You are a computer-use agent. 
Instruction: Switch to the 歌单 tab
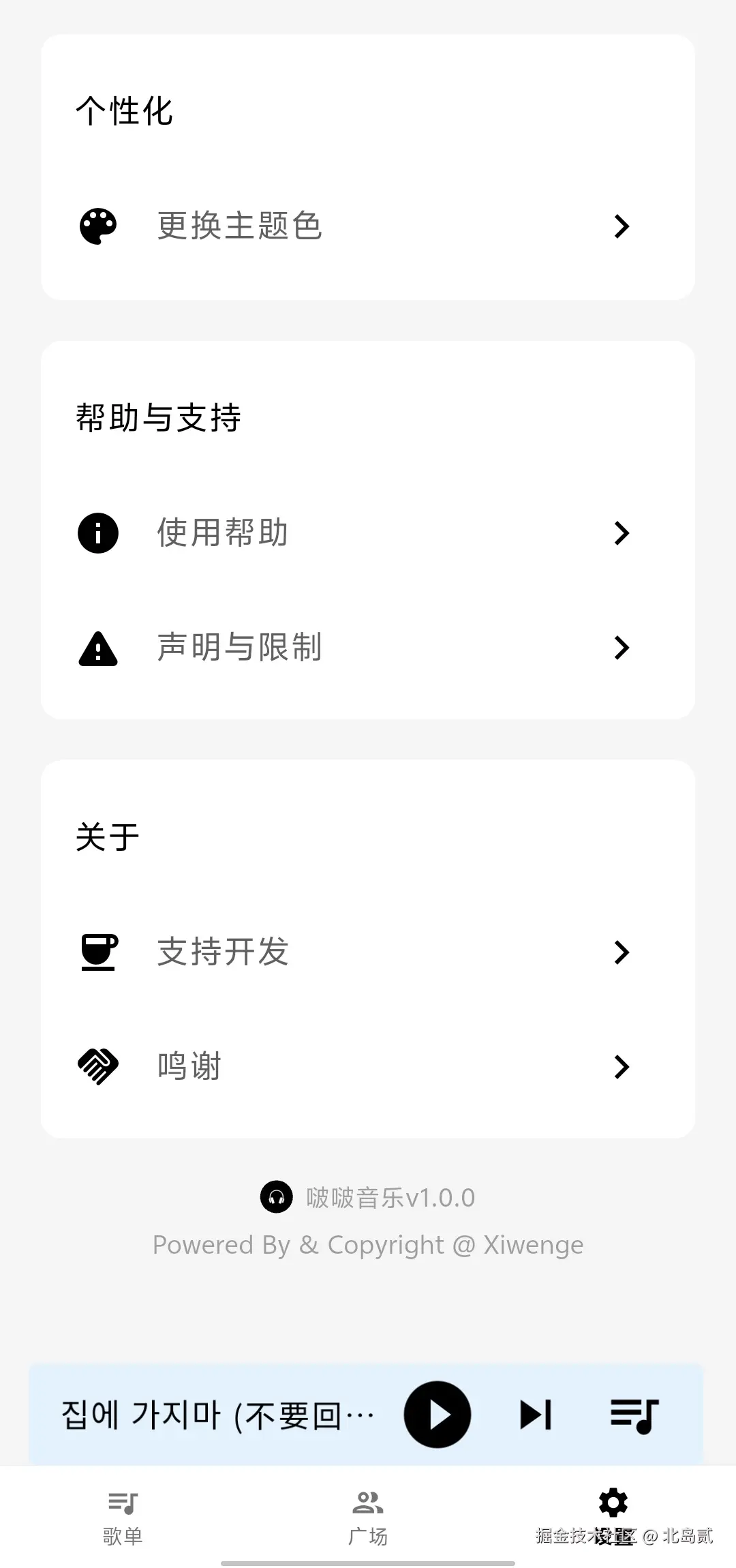[123, 1516]
